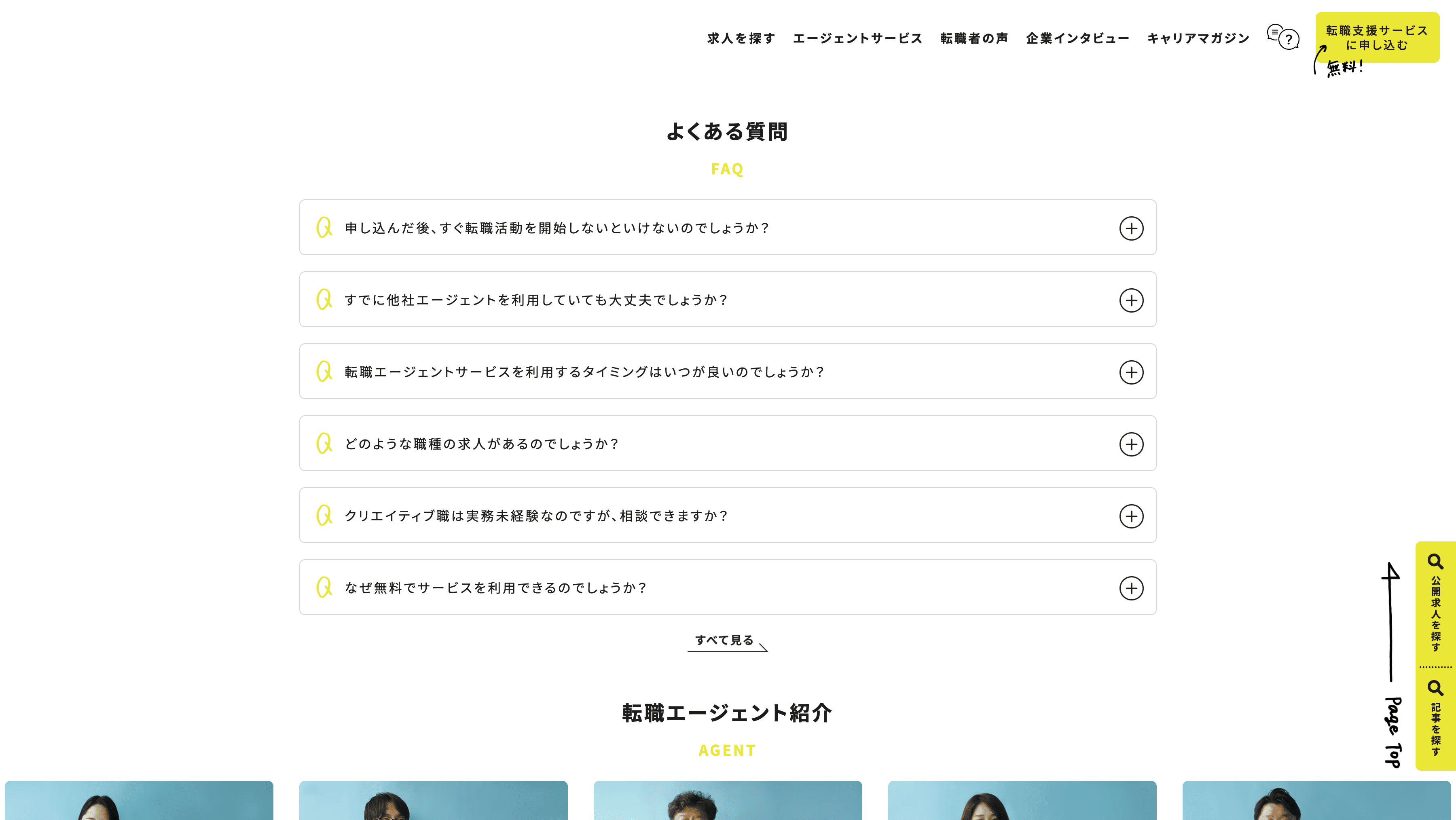Open キャリアマガジン in the header
This screenshot has height=820, width=1456.
1198,38
